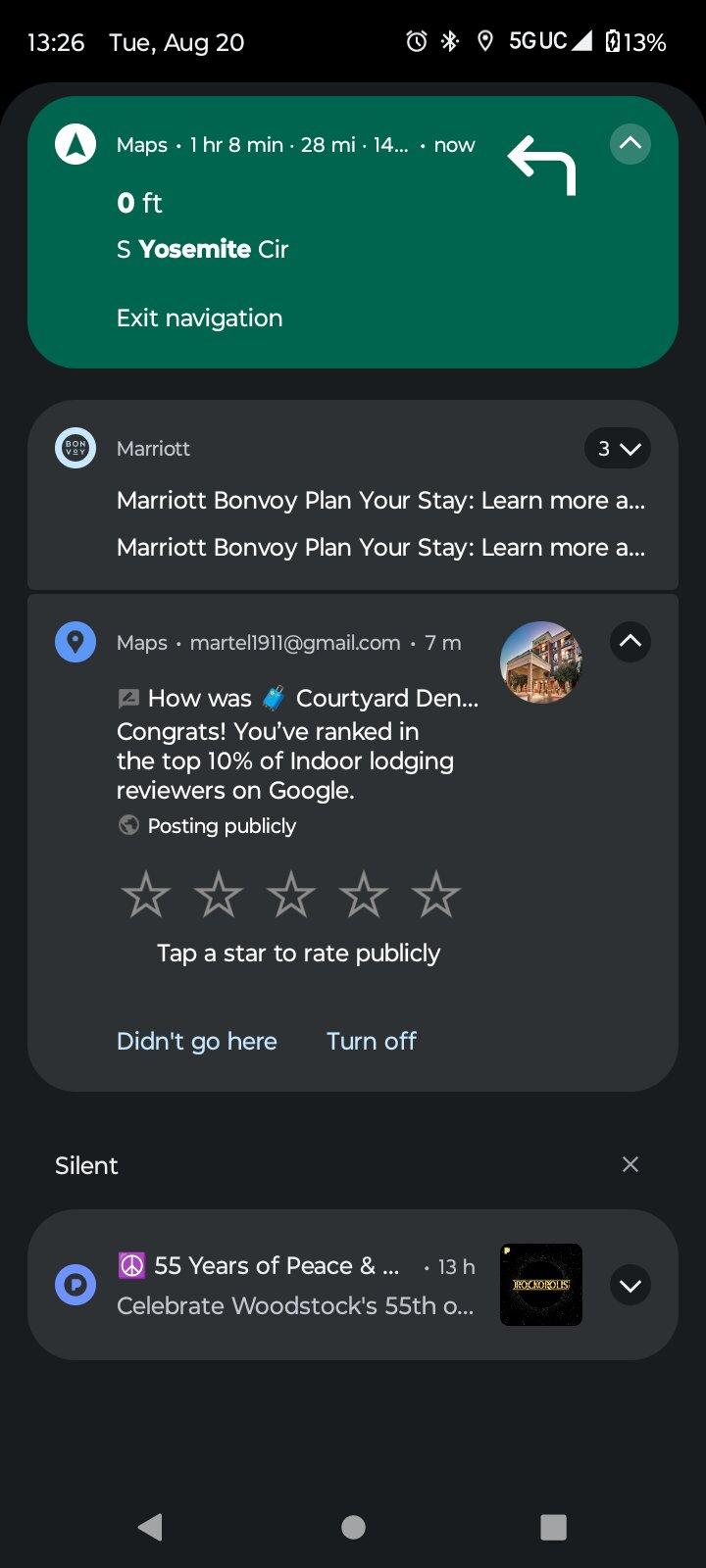The height and width of the screenshot is (1568, 706).
Task: Turn off Maps review notifications
Action: 371,1041
